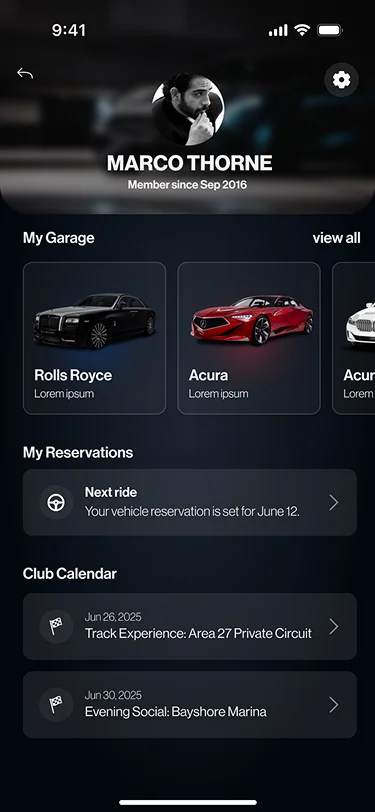Open the Rolls Royce card

click(x=94, y=338)
